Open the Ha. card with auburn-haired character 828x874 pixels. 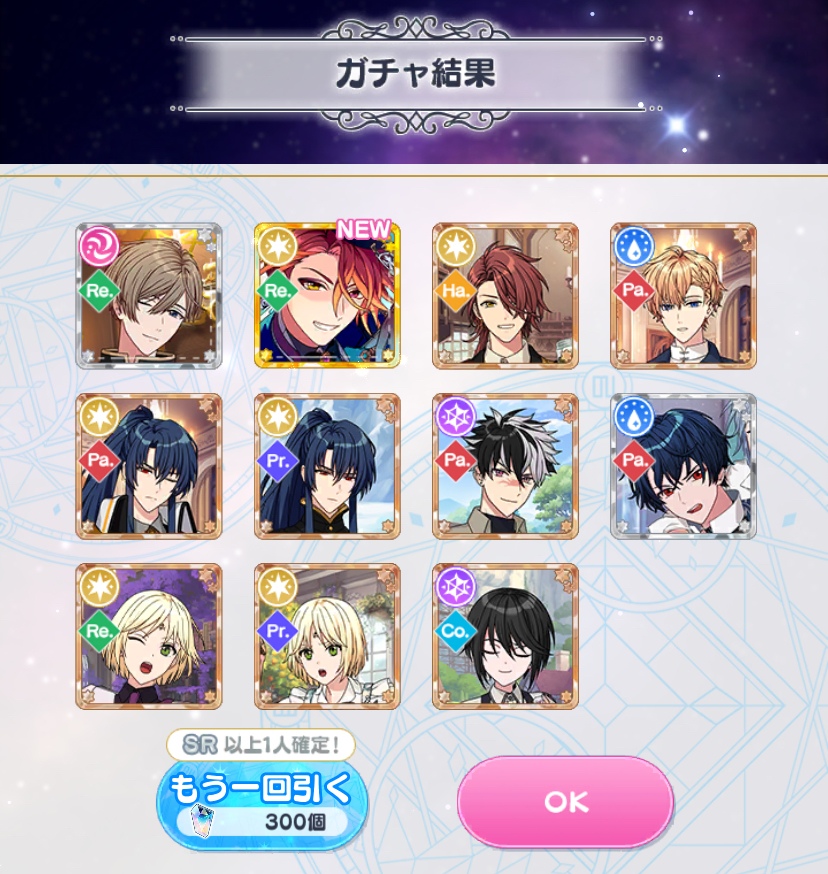(x=505, y=296)
